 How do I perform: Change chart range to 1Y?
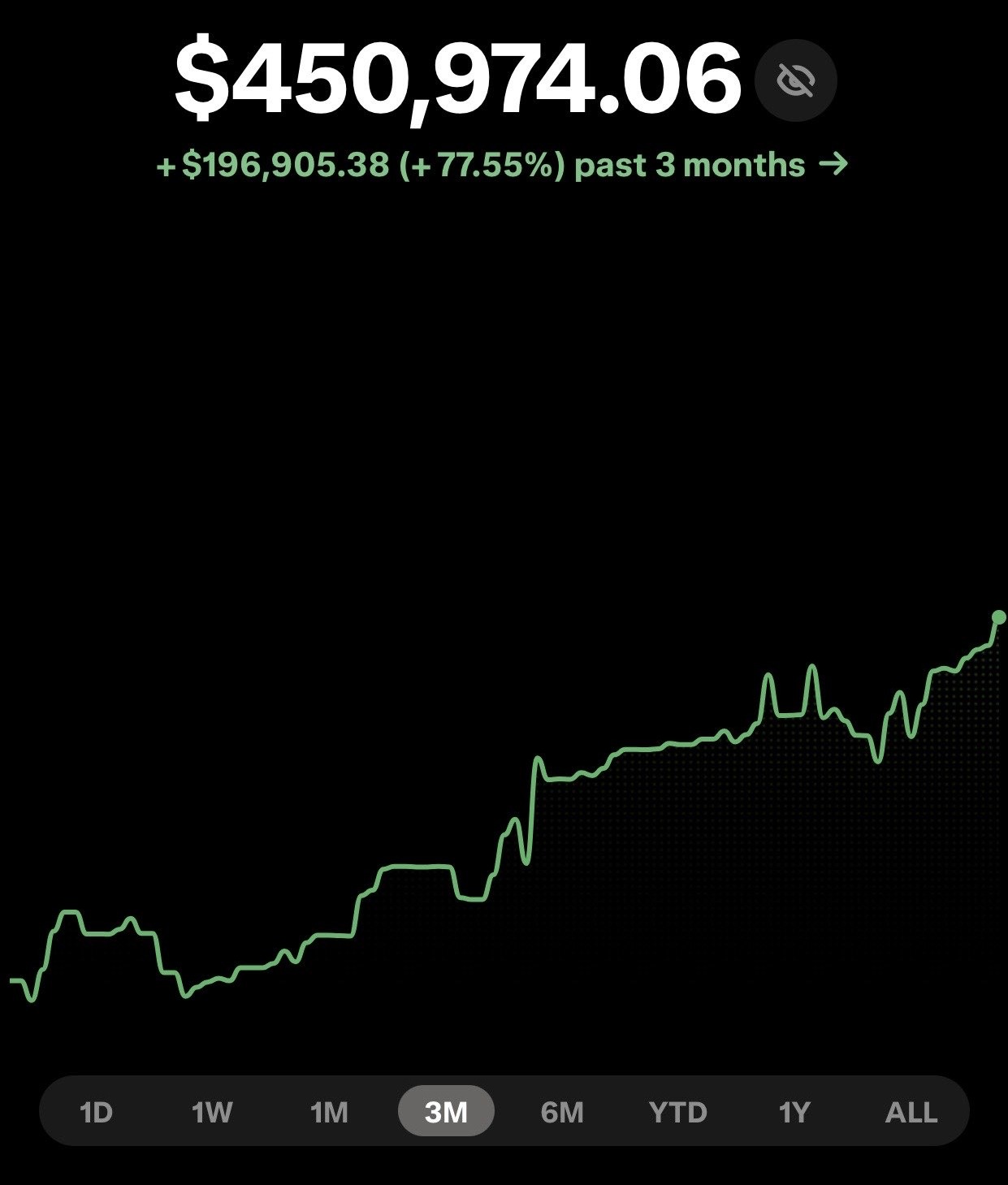[794, 1111]
